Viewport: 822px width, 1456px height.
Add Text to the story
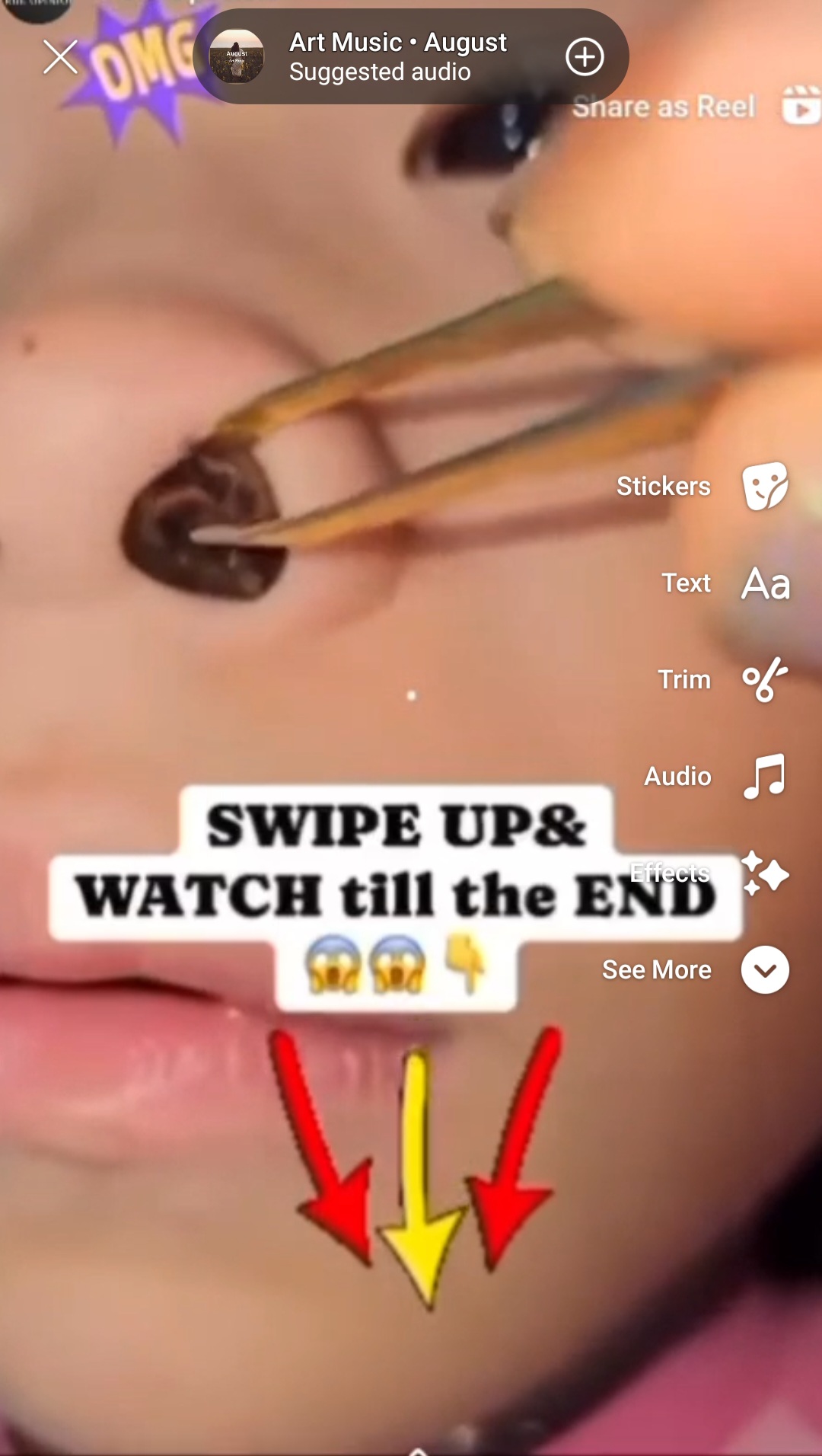[x=765, y=583]
